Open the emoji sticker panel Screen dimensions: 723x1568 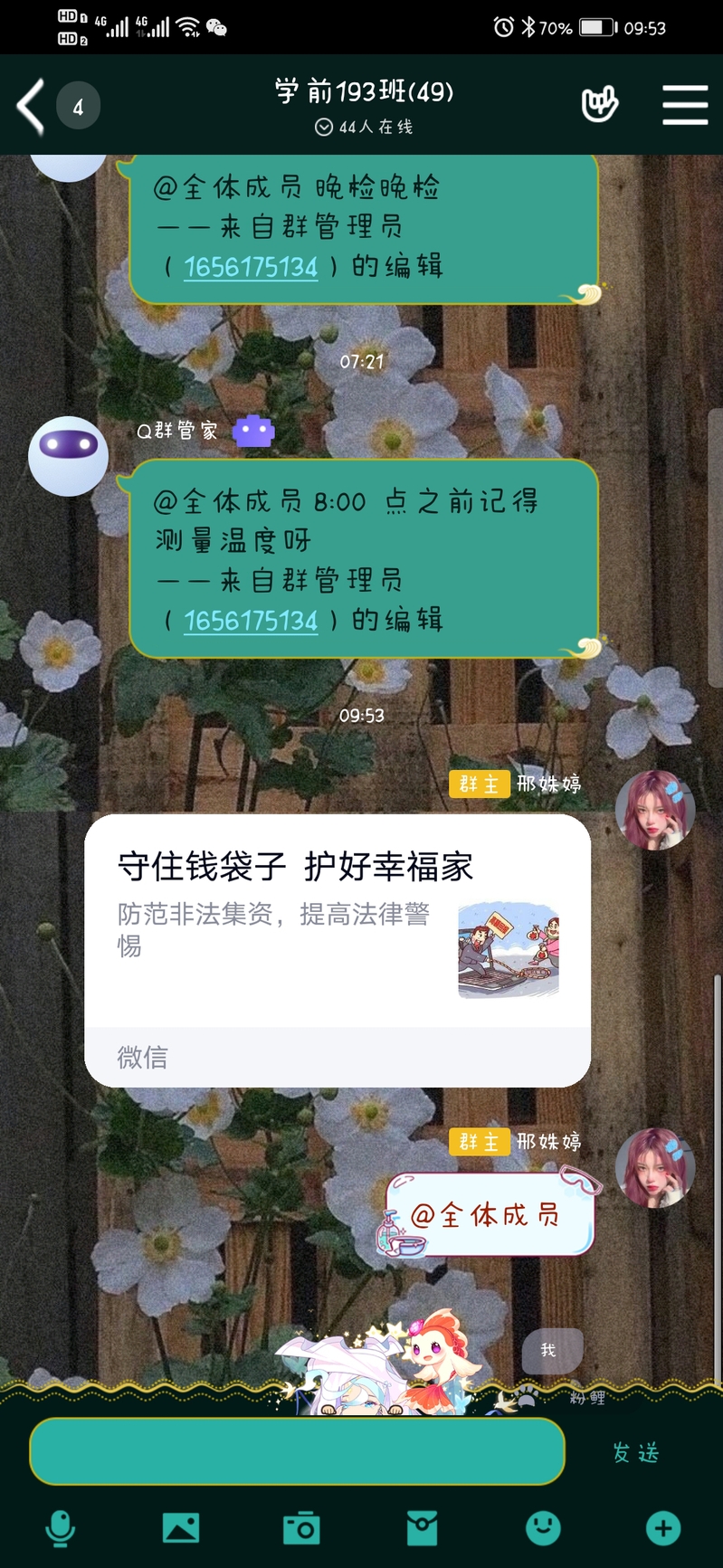(543, 1528)
